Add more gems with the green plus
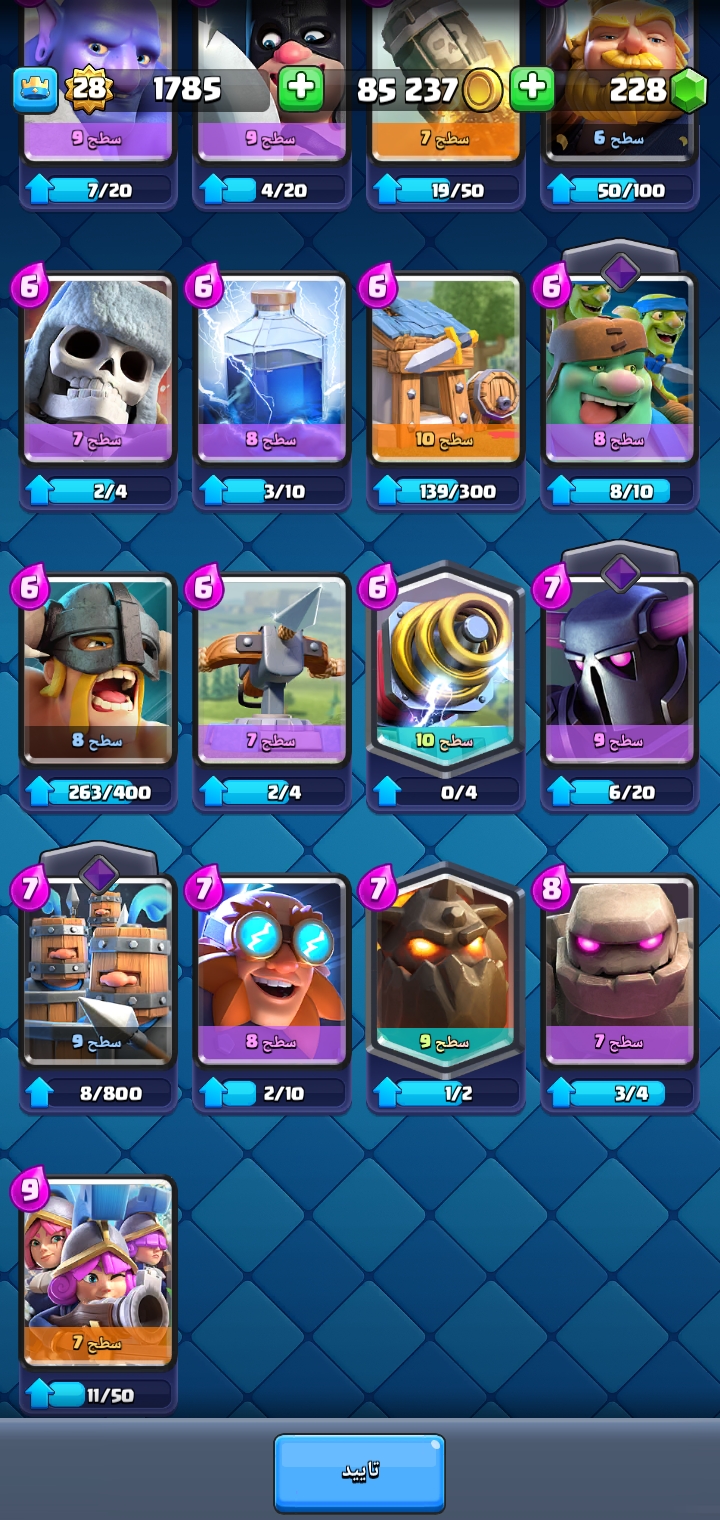 532,90
